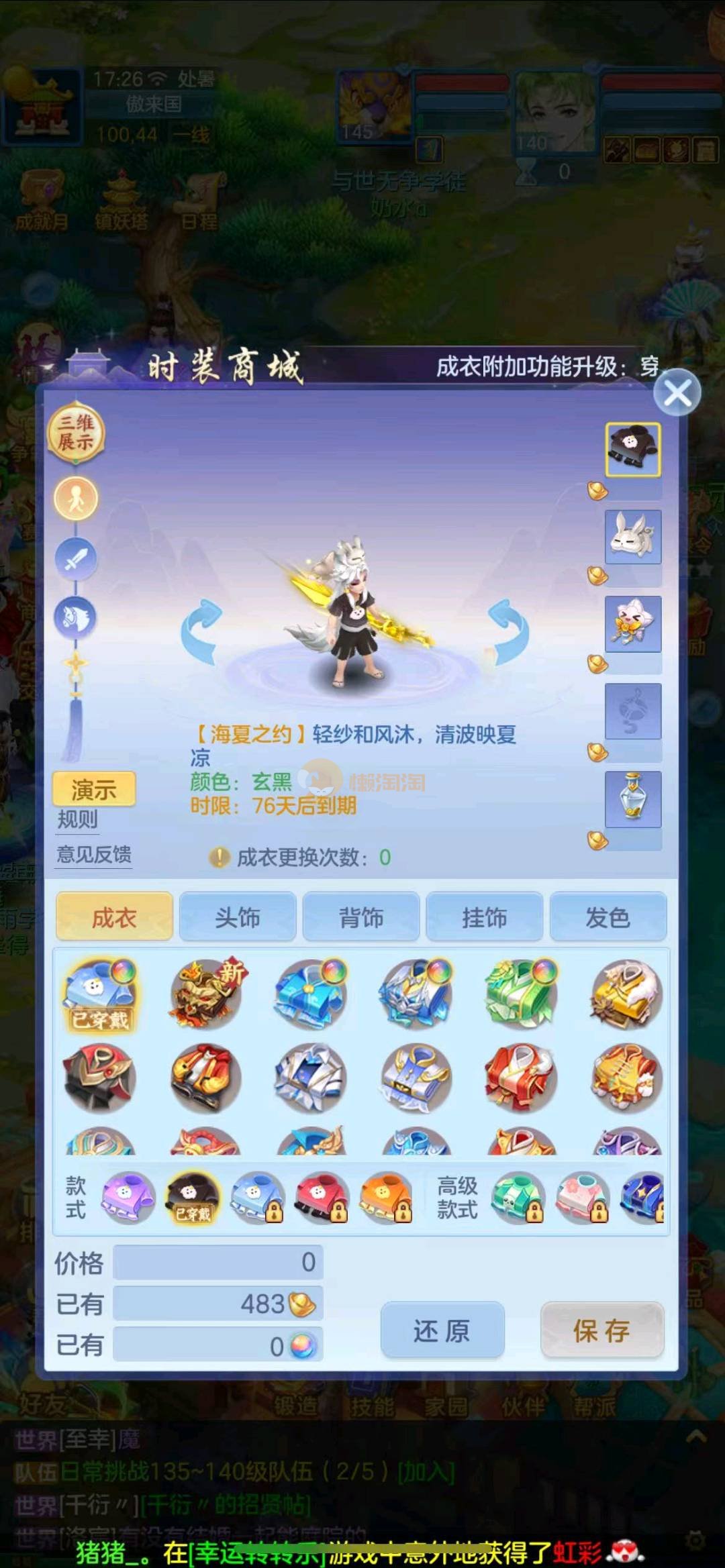Select the outfit marked 新
The width and height of the screenshot is (725, 1568).
tap(205, 993)
